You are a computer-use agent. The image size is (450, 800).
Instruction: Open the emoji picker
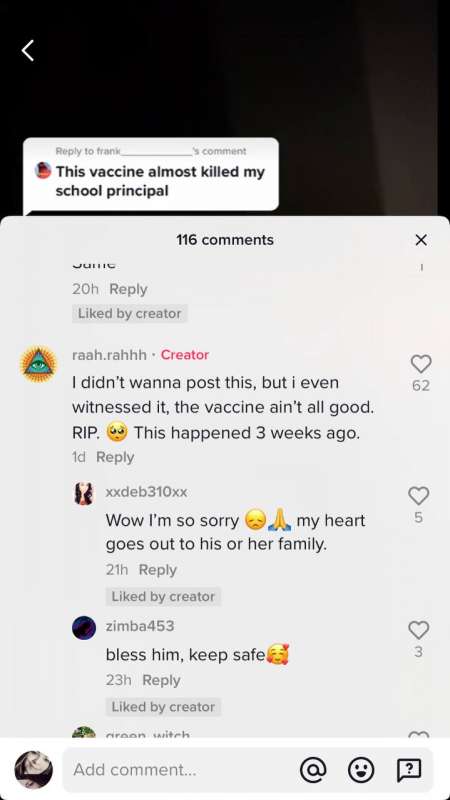[x=361, y=769]
